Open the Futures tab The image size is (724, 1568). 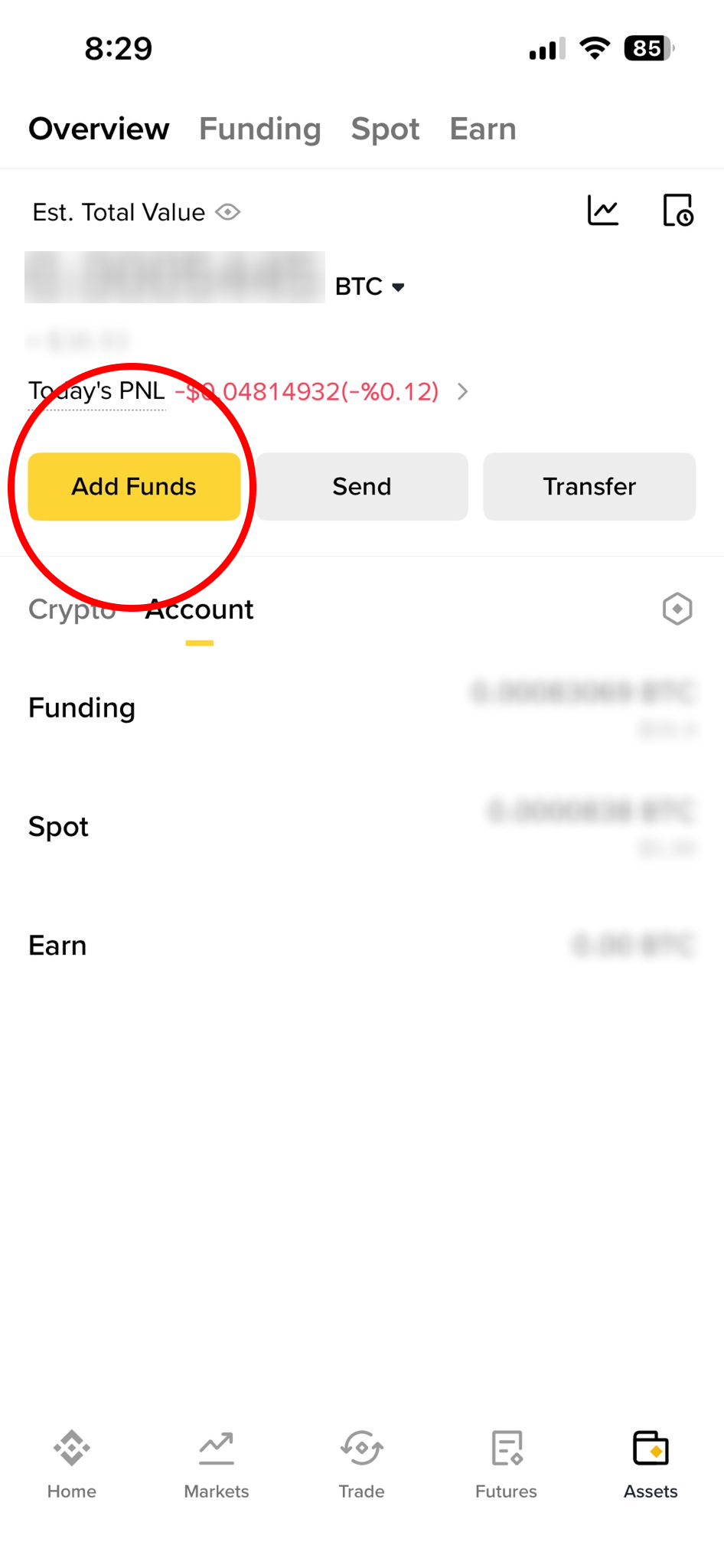(x=506, y=1464)
